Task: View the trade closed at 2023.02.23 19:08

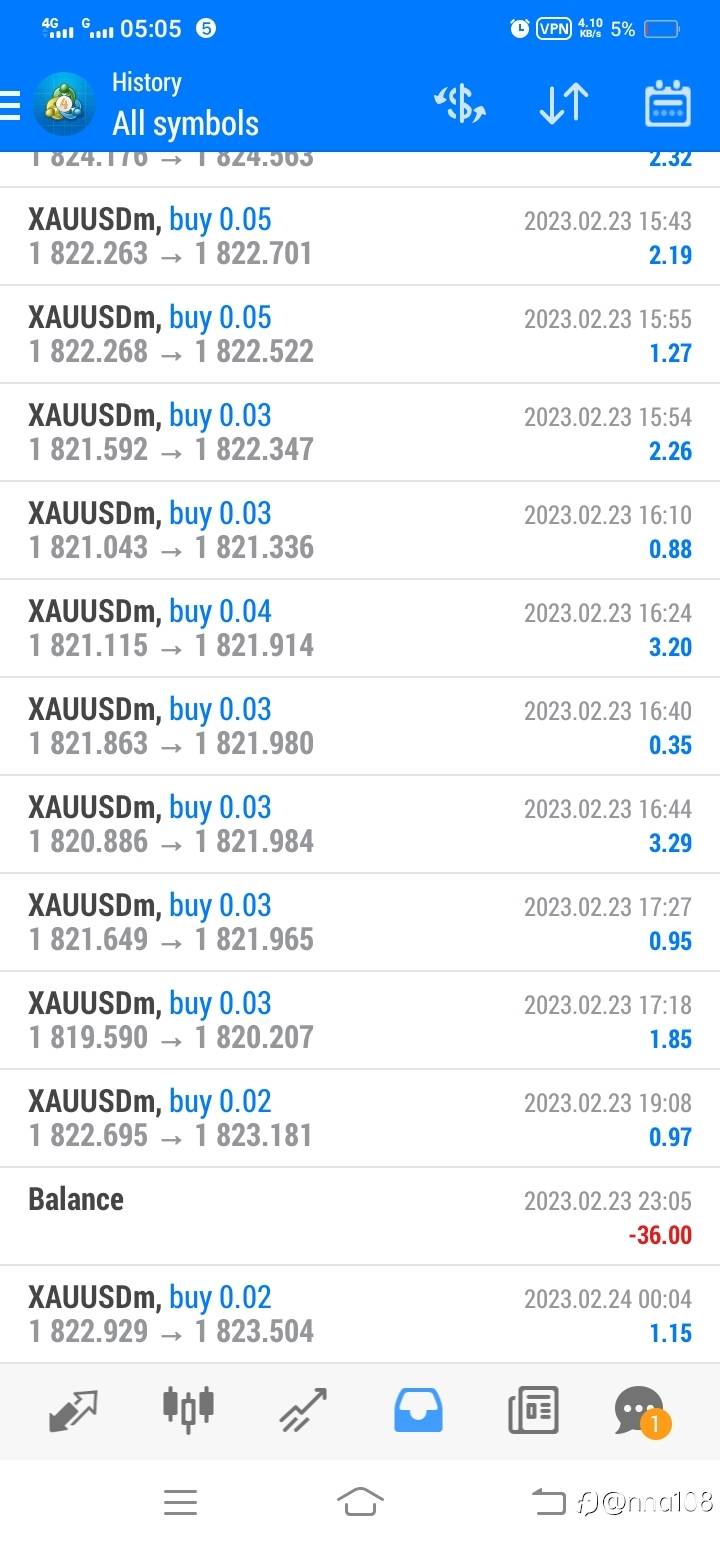Action: point(360,1118)
